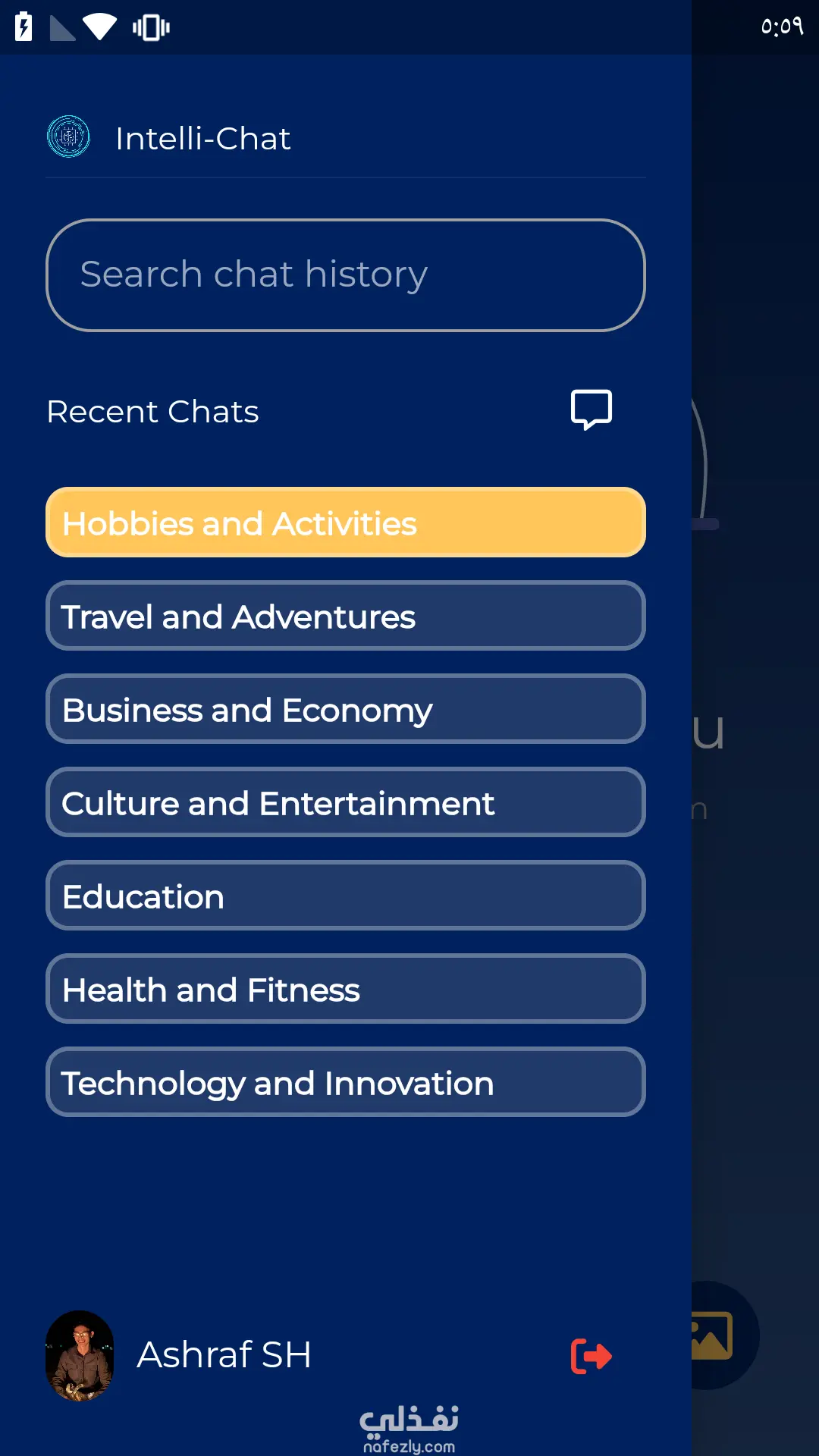
Task: Open the Hobbies and Activities chat
Action: (345, 522)
